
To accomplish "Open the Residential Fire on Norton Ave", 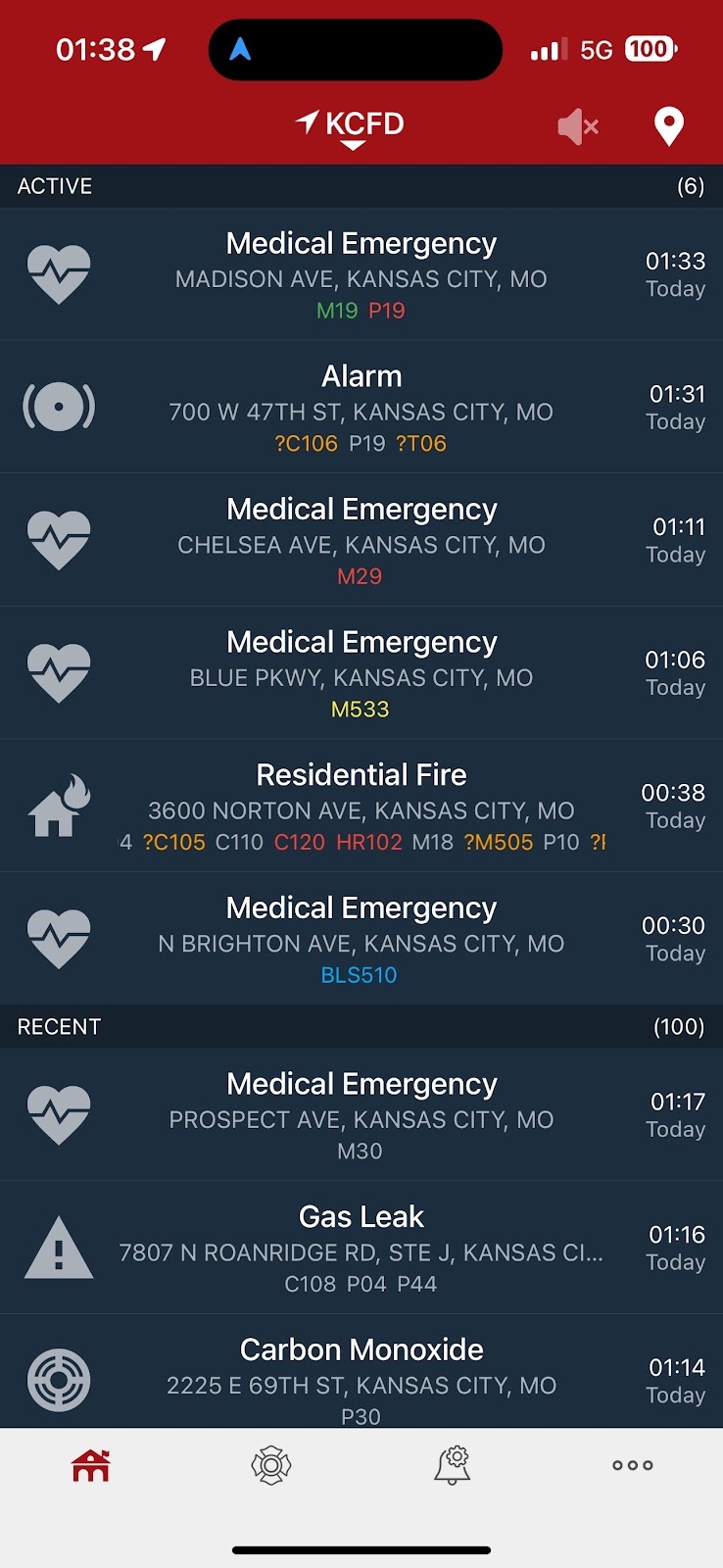I will click(x=361, y=807).
